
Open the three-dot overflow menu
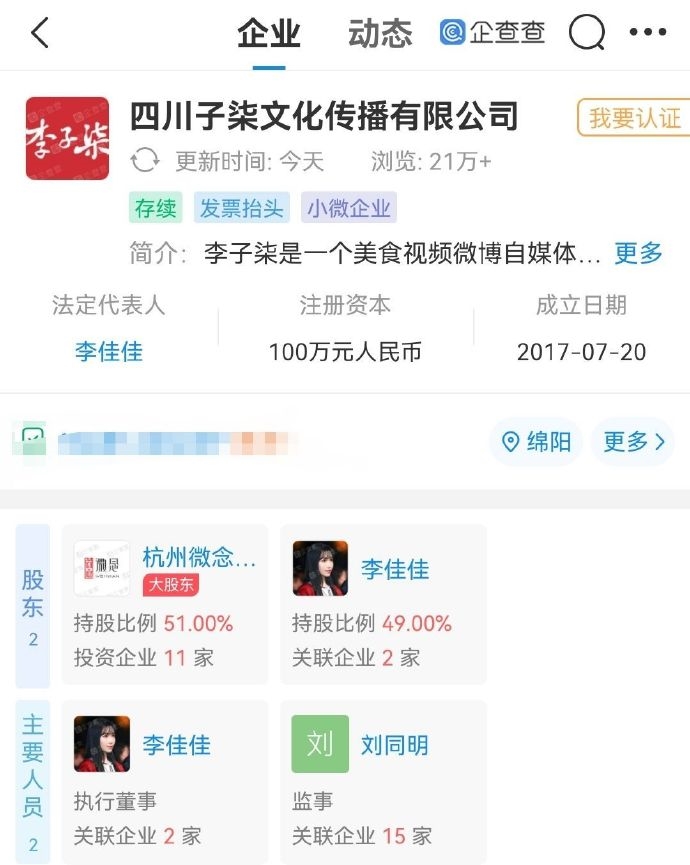click(647, 33)
